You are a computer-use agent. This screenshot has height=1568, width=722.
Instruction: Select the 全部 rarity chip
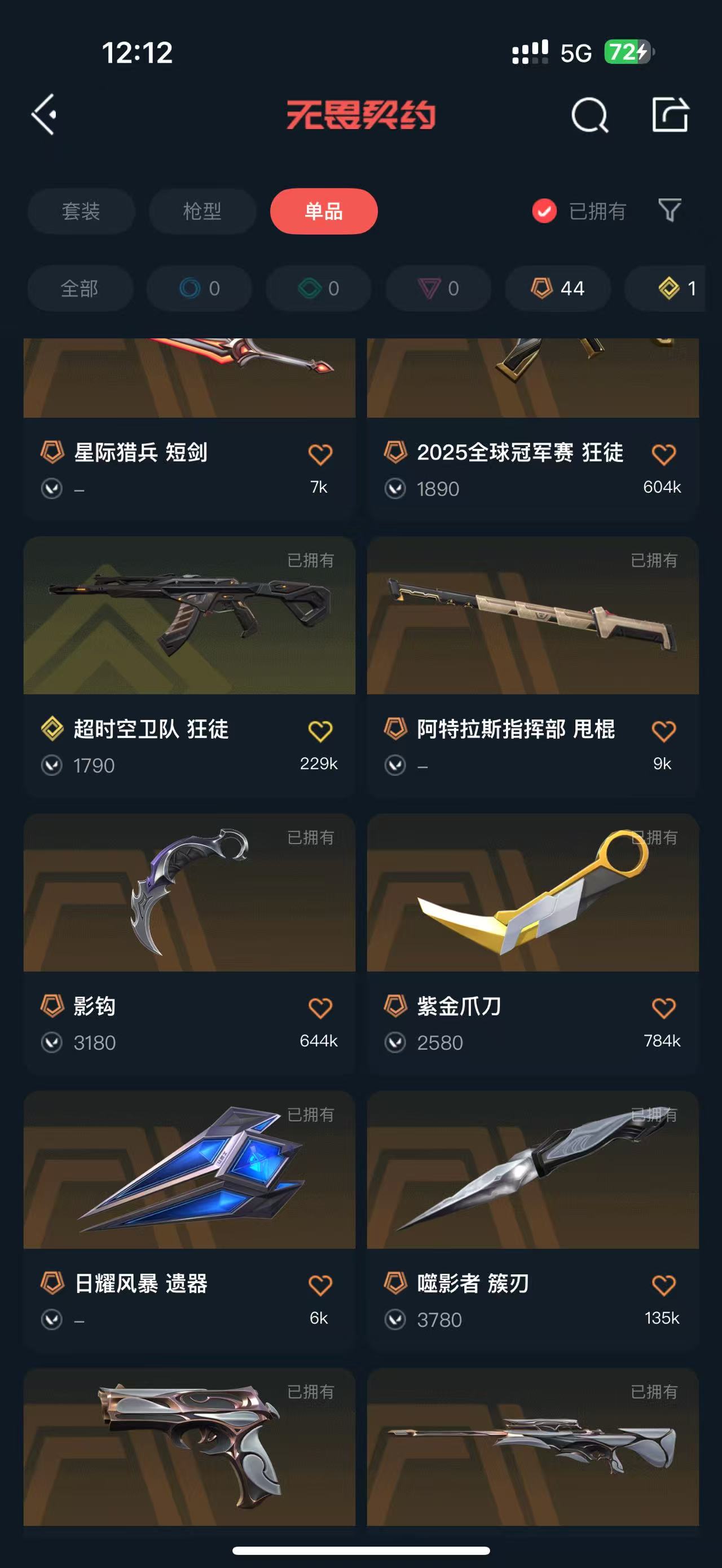coord(80,289)
